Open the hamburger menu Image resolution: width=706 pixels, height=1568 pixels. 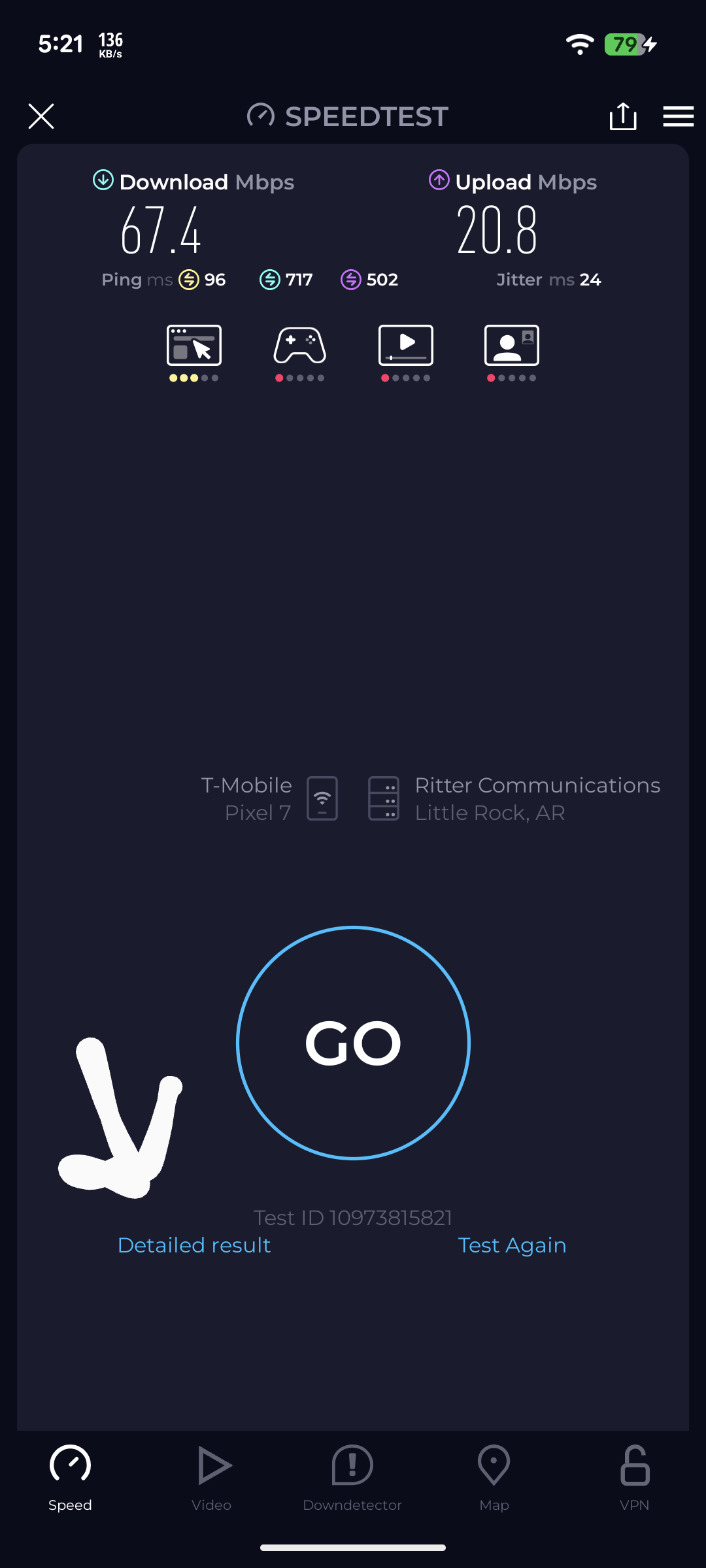coord(678,116)
